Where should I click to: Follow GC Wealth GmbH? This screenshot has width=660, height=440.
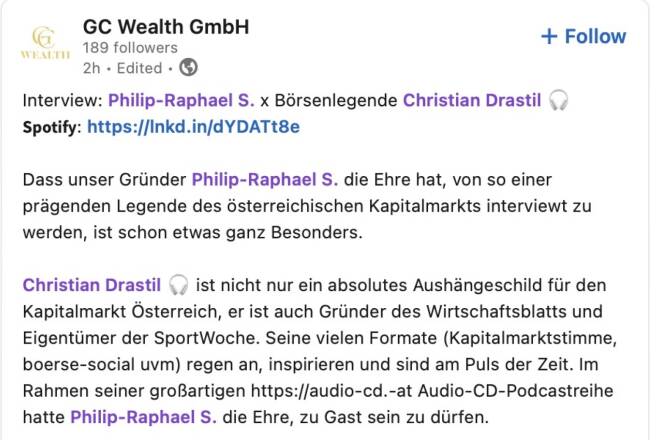point(583,37)
